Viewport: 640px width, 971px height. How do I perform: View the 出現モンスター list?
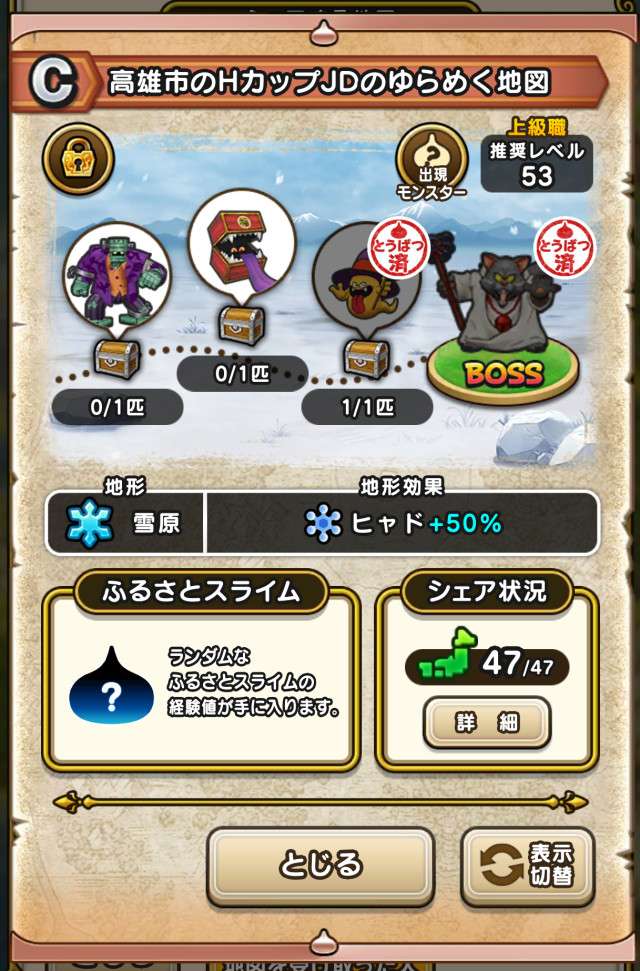tap(431, 162)
